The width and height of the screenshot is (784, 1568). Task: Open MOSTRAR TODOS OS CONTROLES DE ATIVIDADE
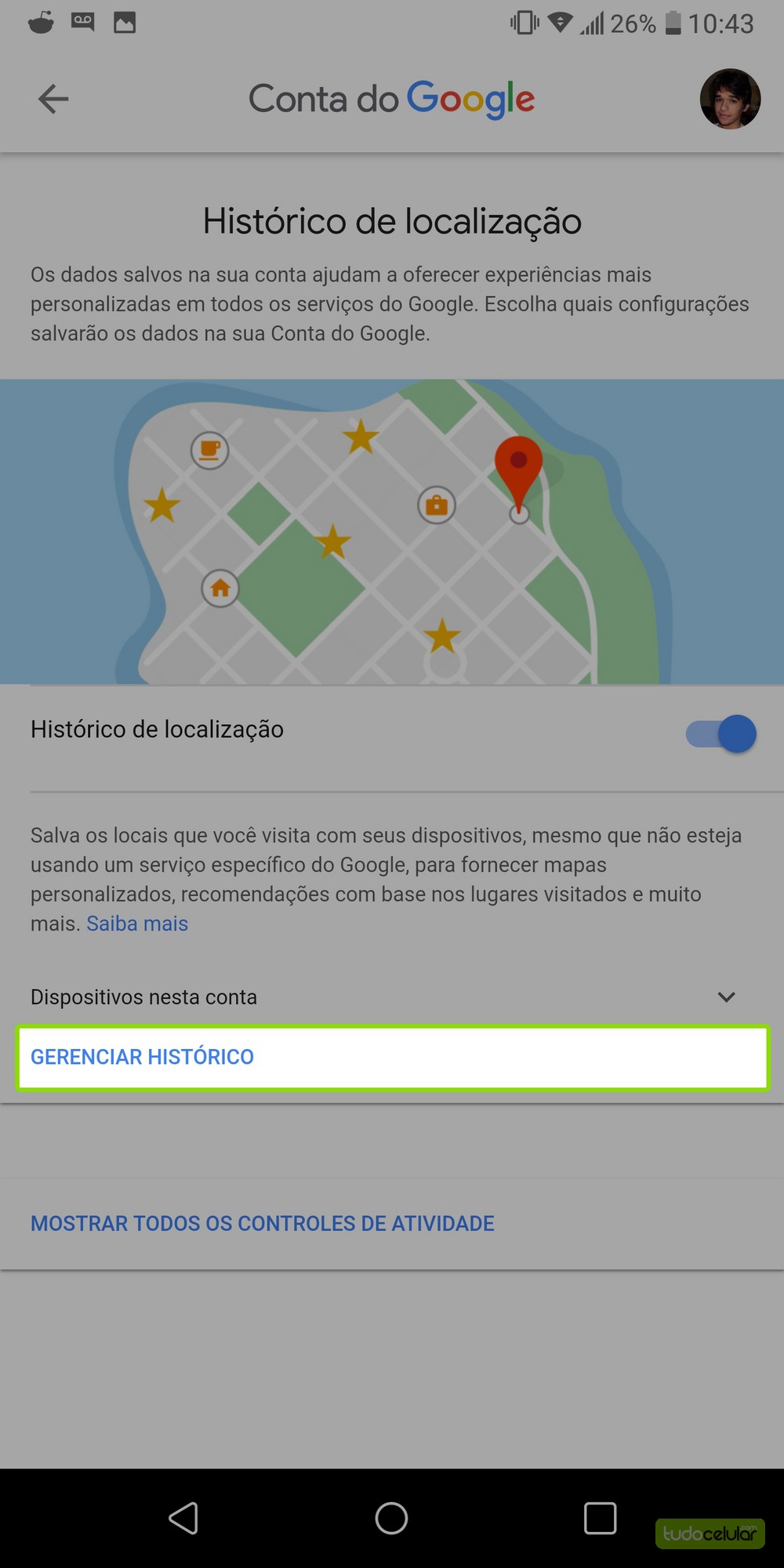pos(263,1223)
